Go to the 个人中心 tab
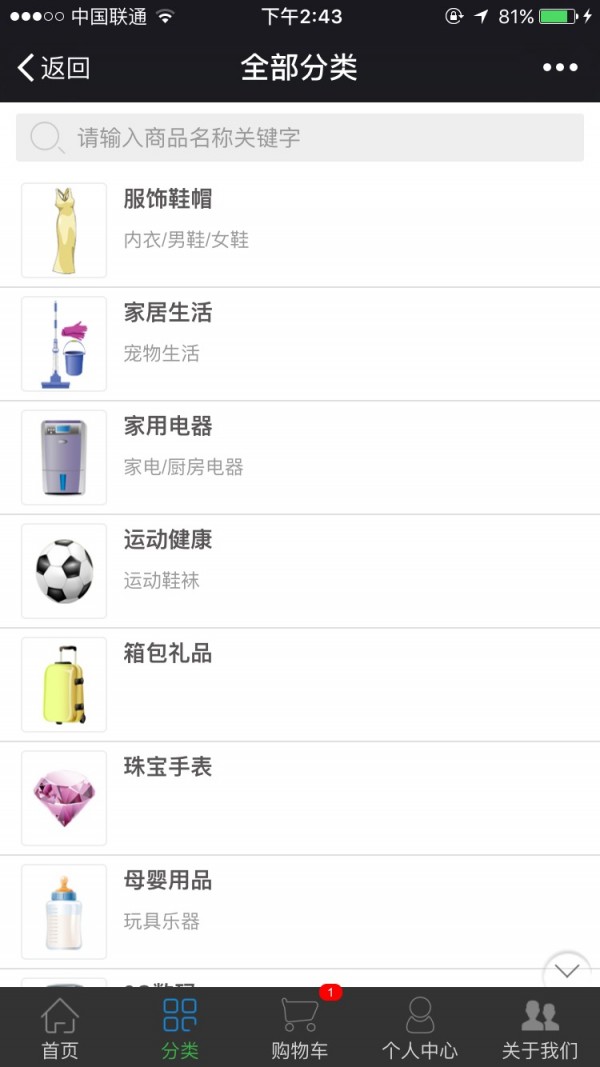The image size is (600, 1067). click(x=420, y=1028)
